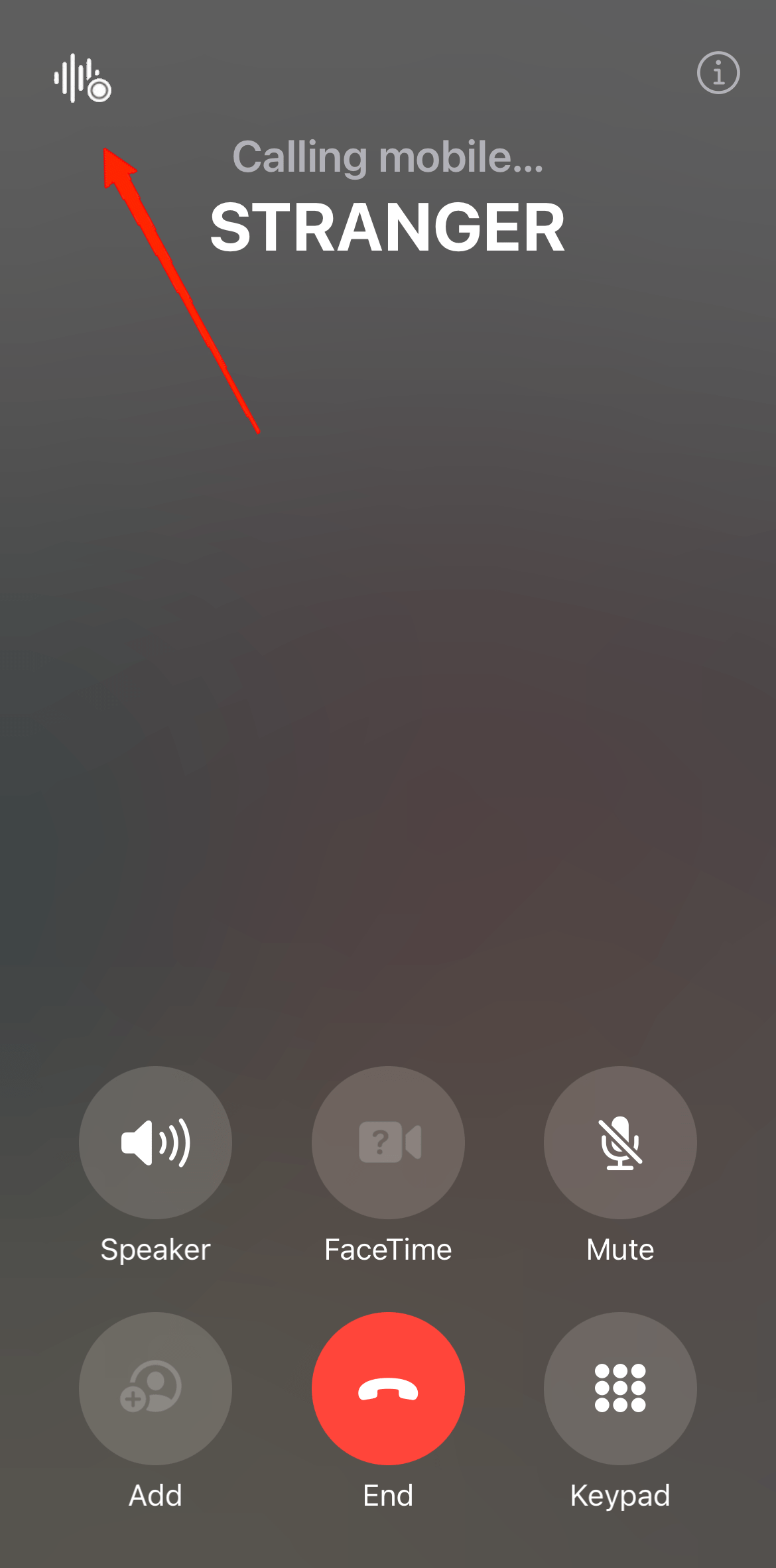Mute the microphone
Screen dimensions: 776x1568
coord(620,1142)
